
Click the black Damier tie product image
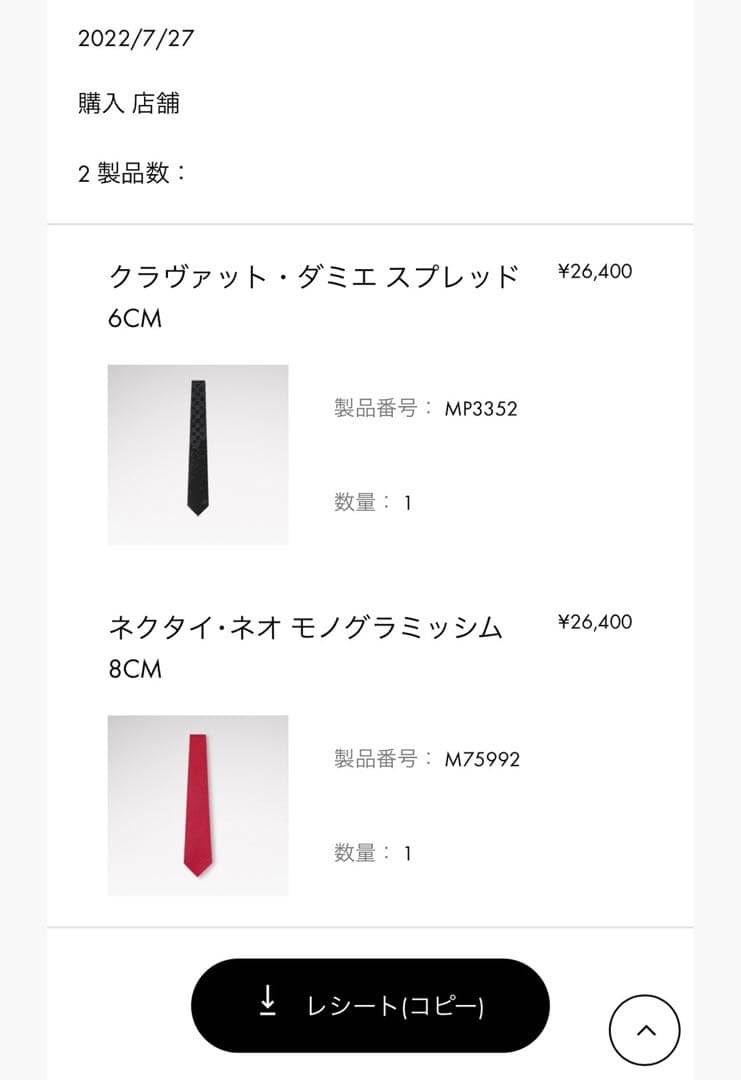[x=197, y=453]
